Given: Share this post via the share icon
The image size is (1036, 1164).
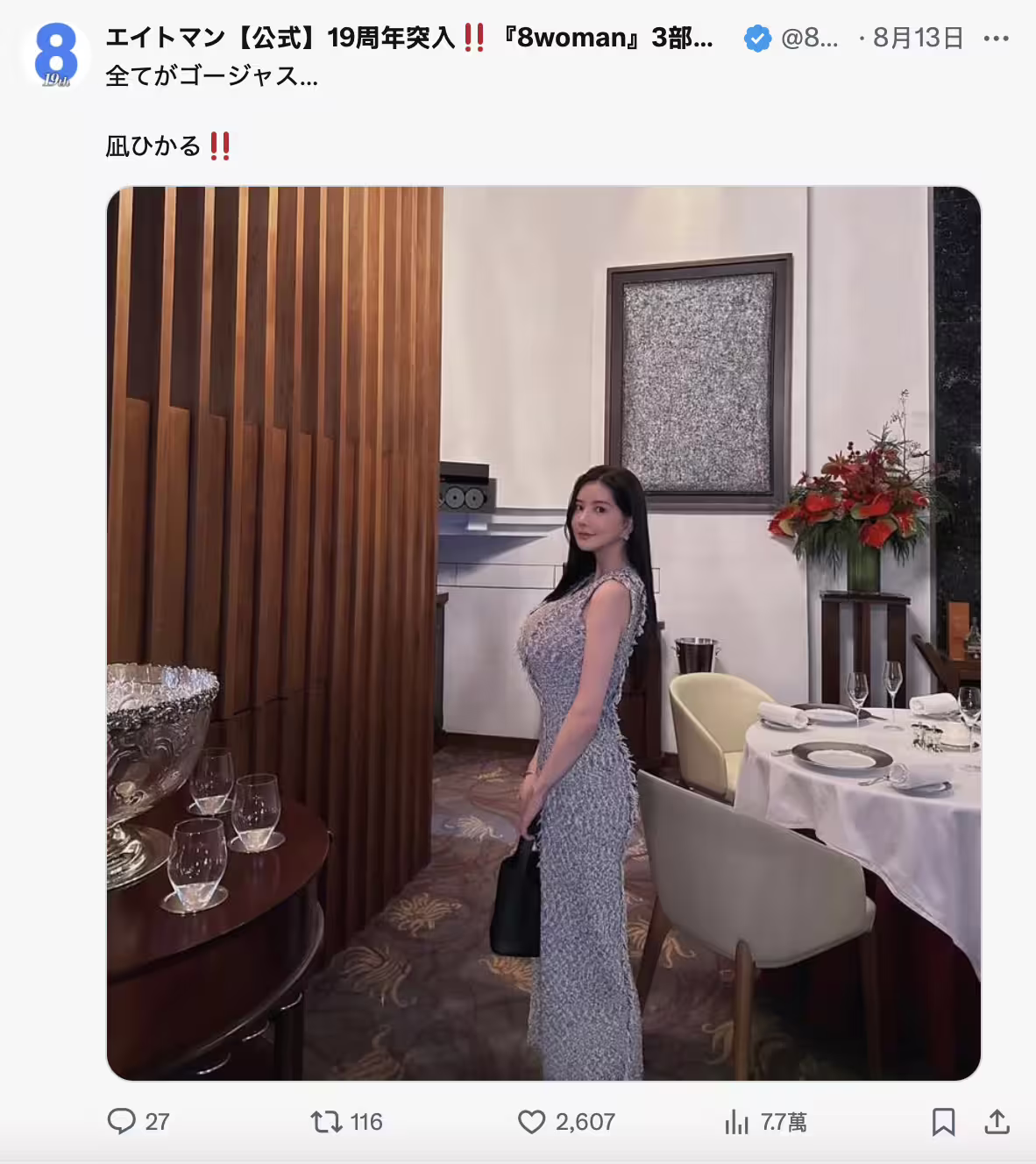Looking at the screenshot, I should click(x=997, y=1121).
